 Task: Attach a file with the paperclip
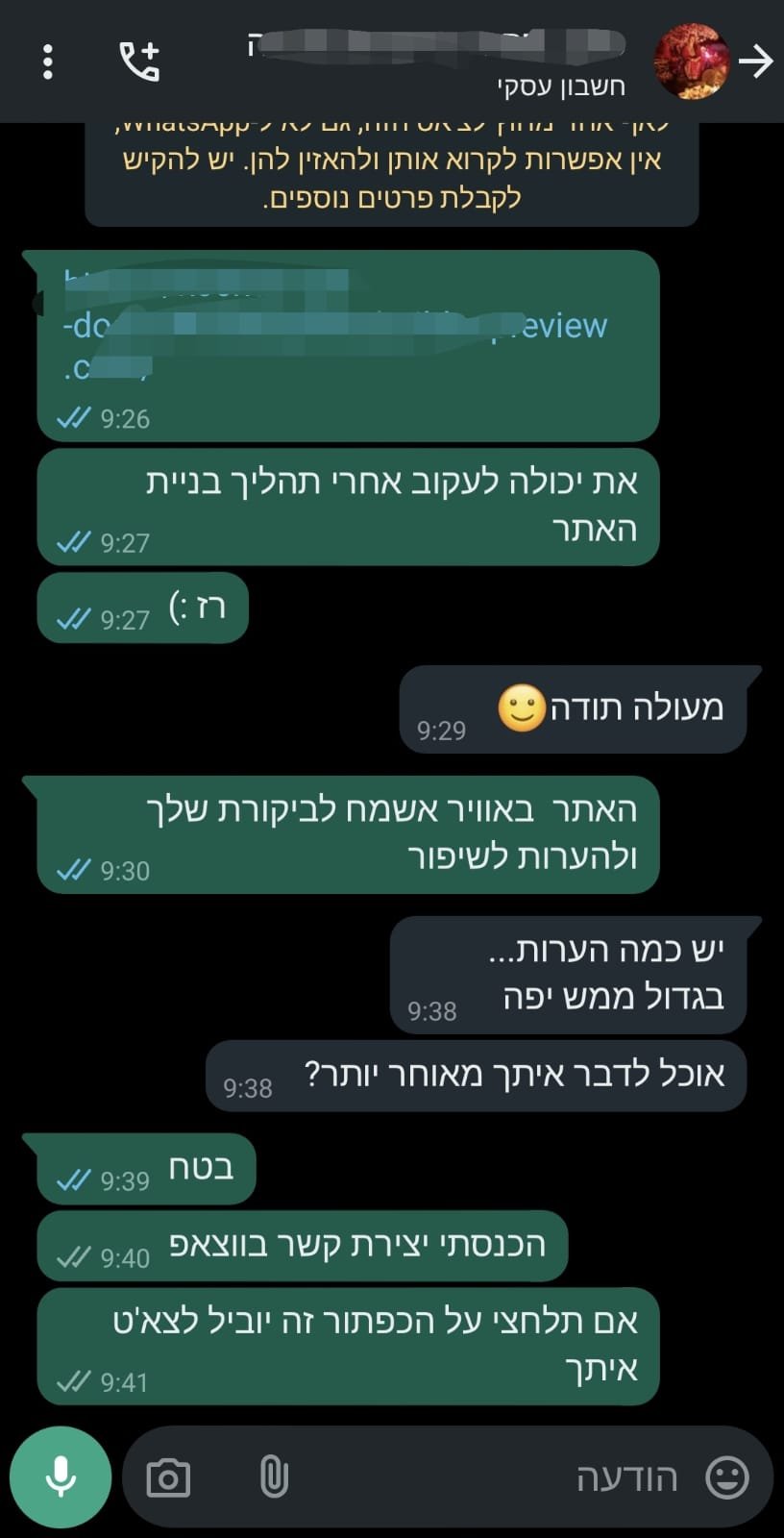tap(274, 1476)
